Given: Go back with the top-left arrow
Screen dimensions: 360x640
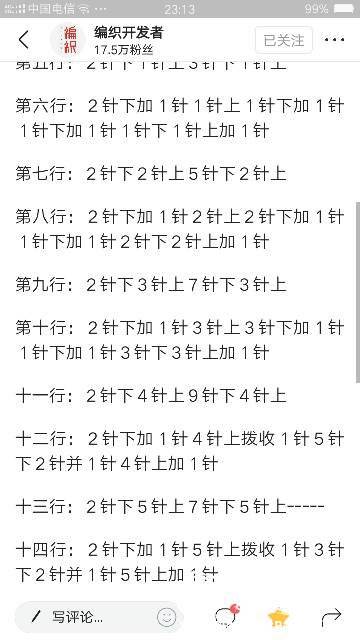Looking at the screenshot, I should tap(24, 40).
